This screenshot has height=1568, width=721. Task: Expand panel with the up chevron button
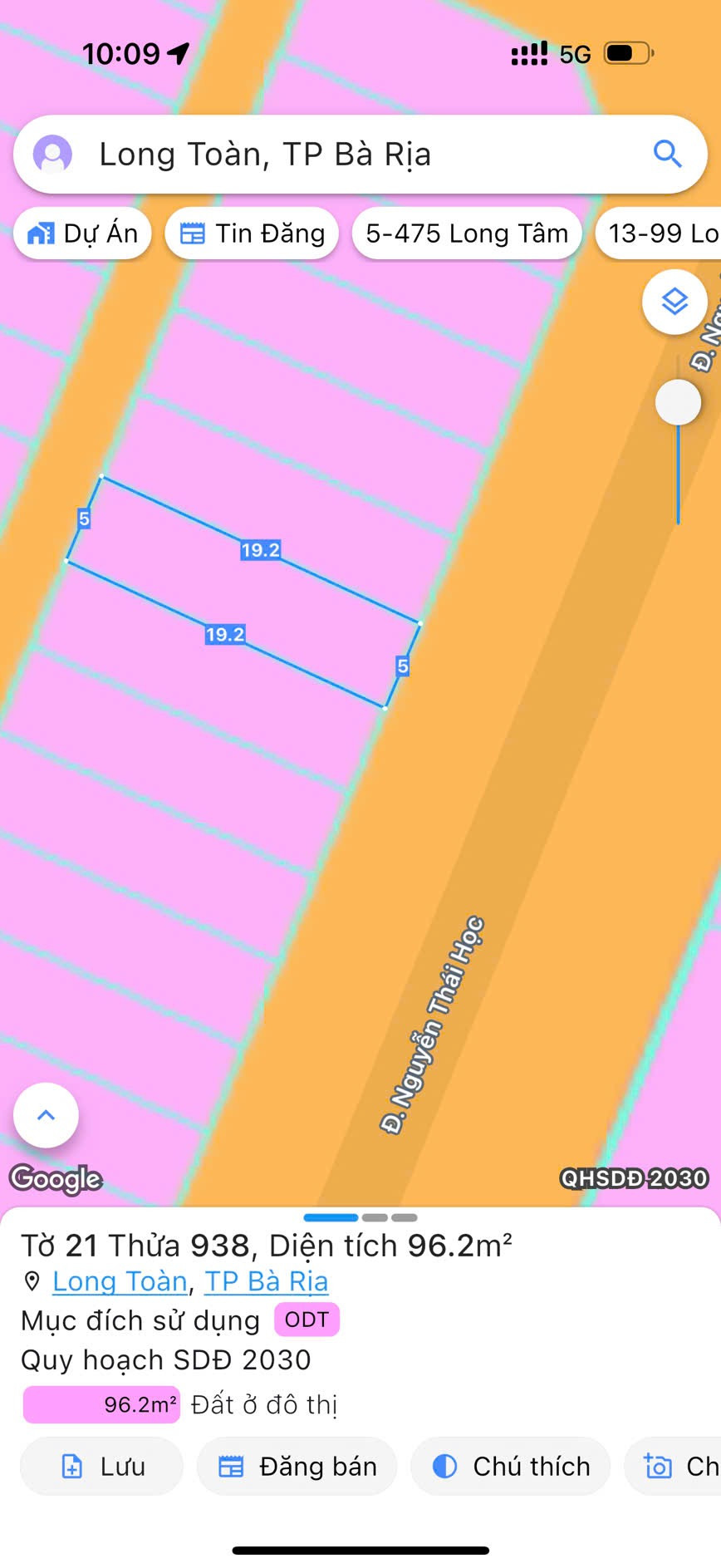pos(47,1115)
